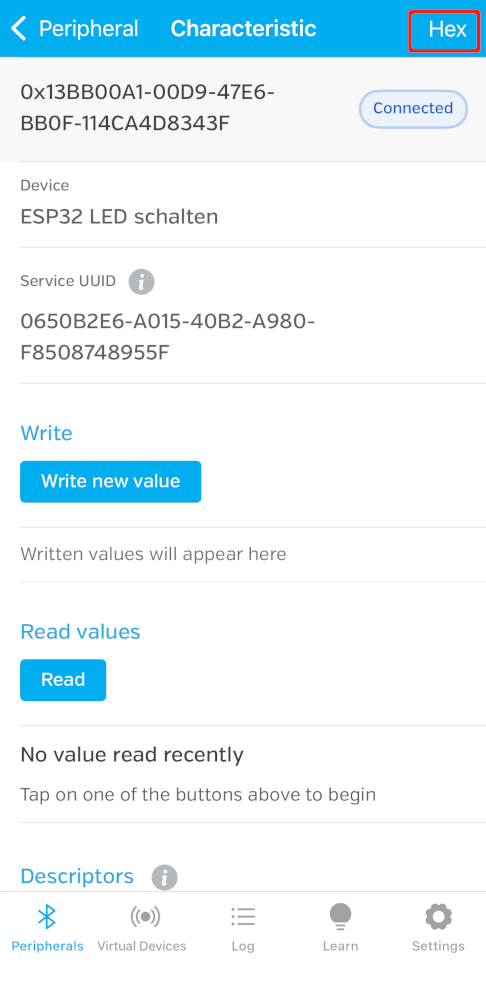
Task: Open the Log tab
Action: click(243, 928)
